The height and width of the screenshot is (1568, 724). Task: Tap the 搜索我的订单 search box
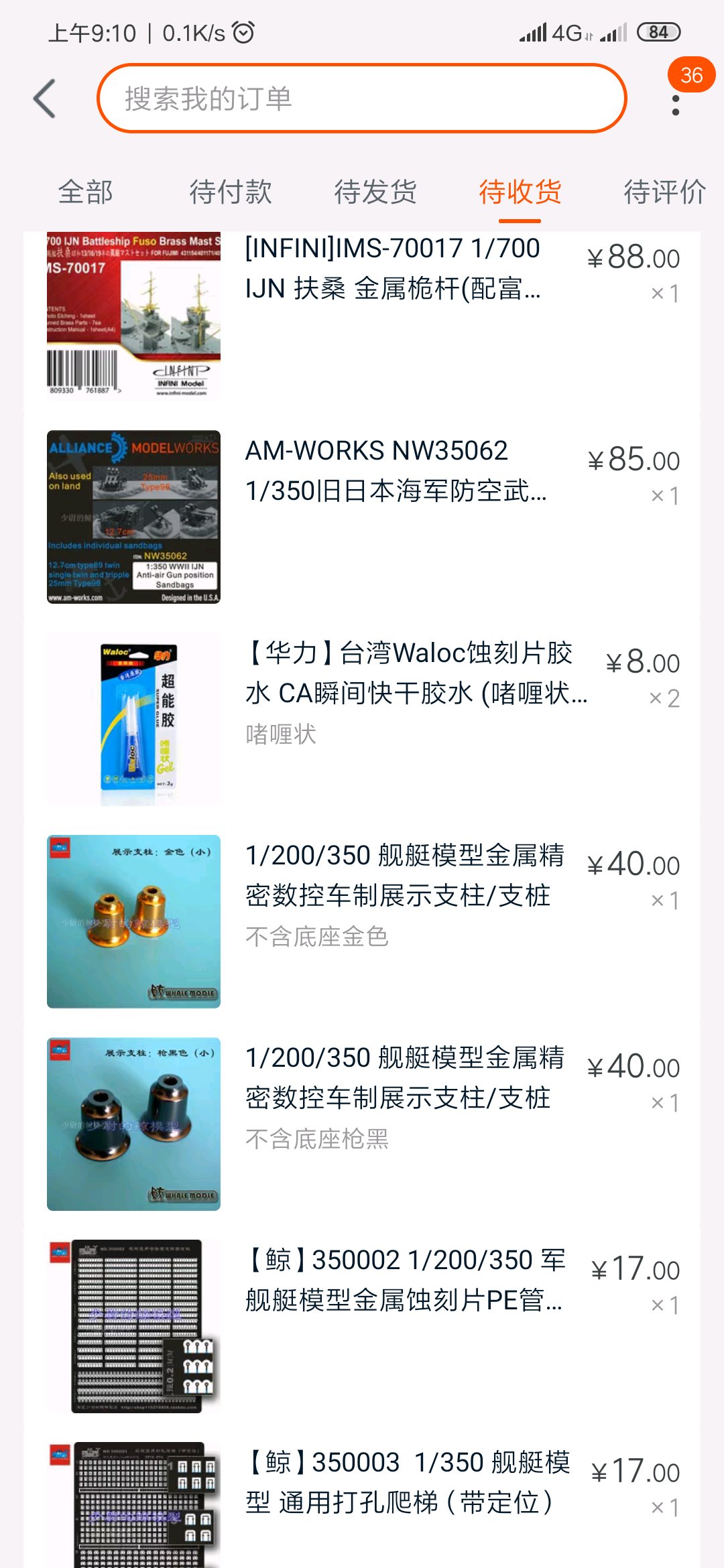click(362, 99)
